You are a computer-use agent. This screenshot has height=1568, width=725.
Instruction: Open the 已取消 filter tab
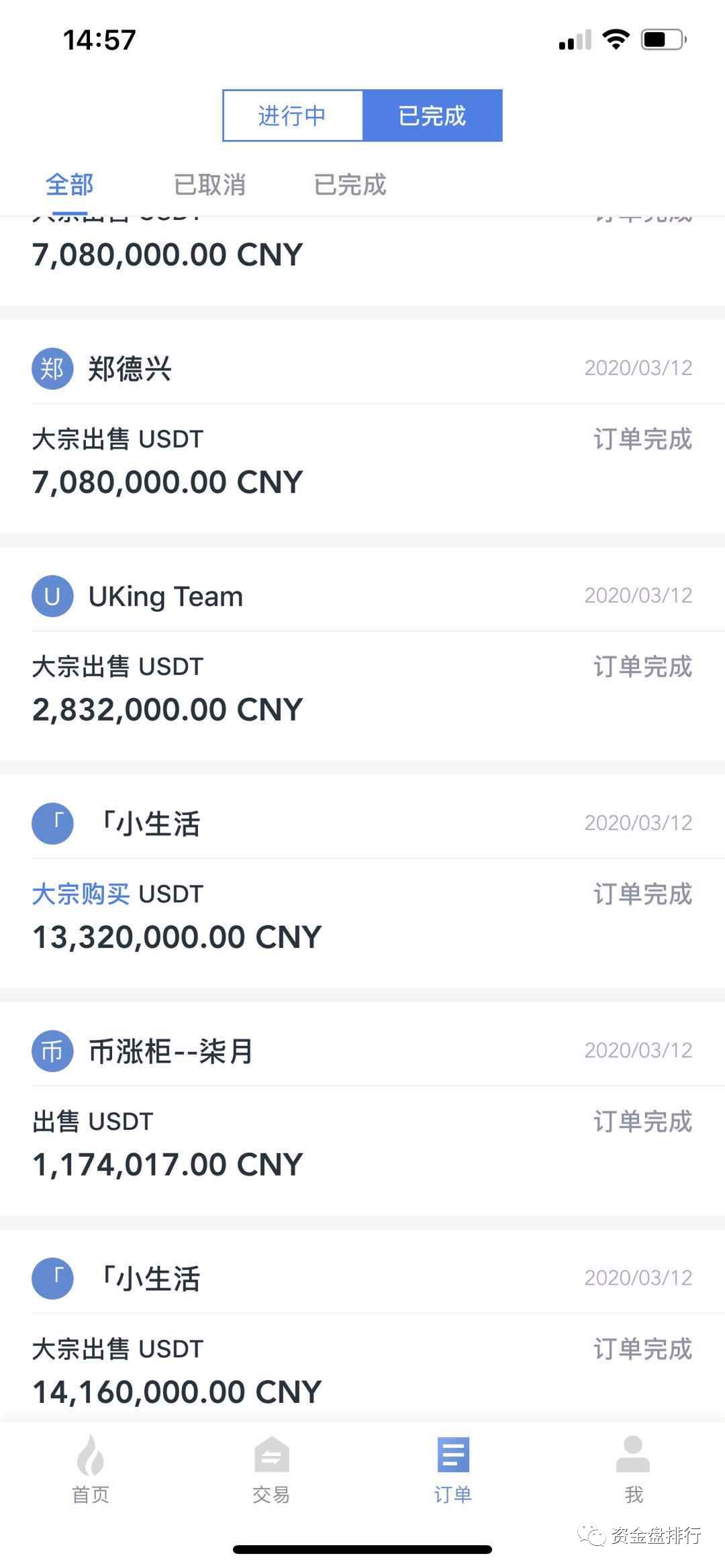coord(211,184)
